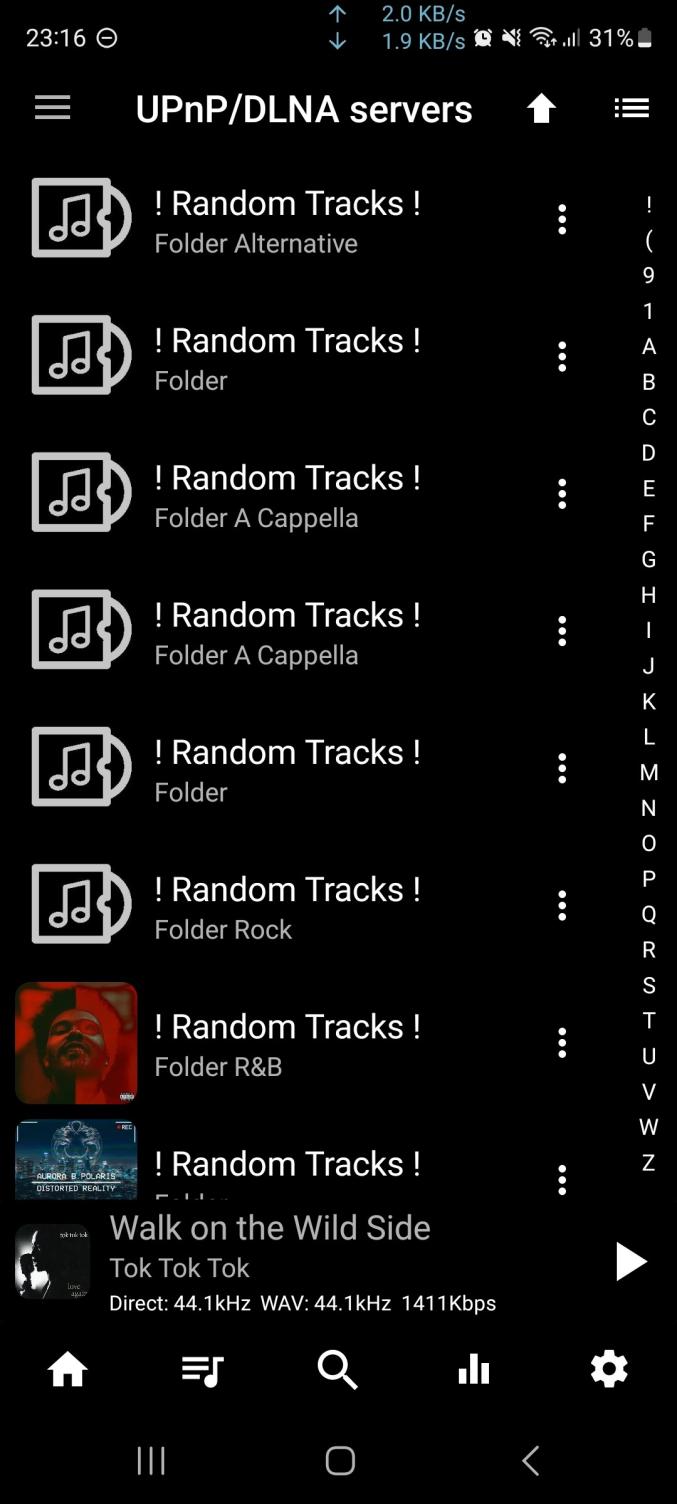Open Random Tracks in Folder R&B

tap(287, 1042)
